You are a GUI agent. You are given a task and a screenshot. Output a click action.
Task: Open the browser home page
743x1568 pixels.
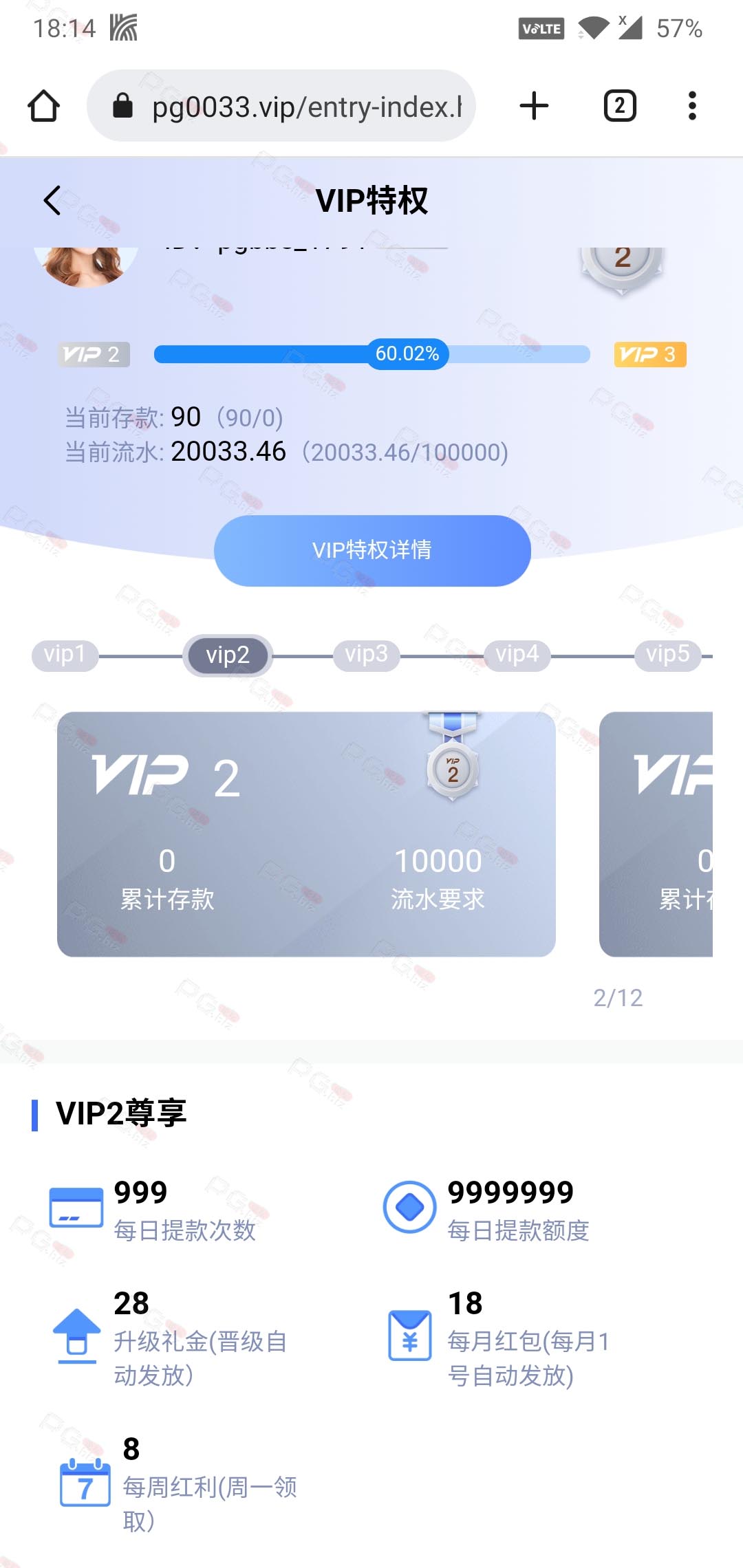[x=43, y=107]
